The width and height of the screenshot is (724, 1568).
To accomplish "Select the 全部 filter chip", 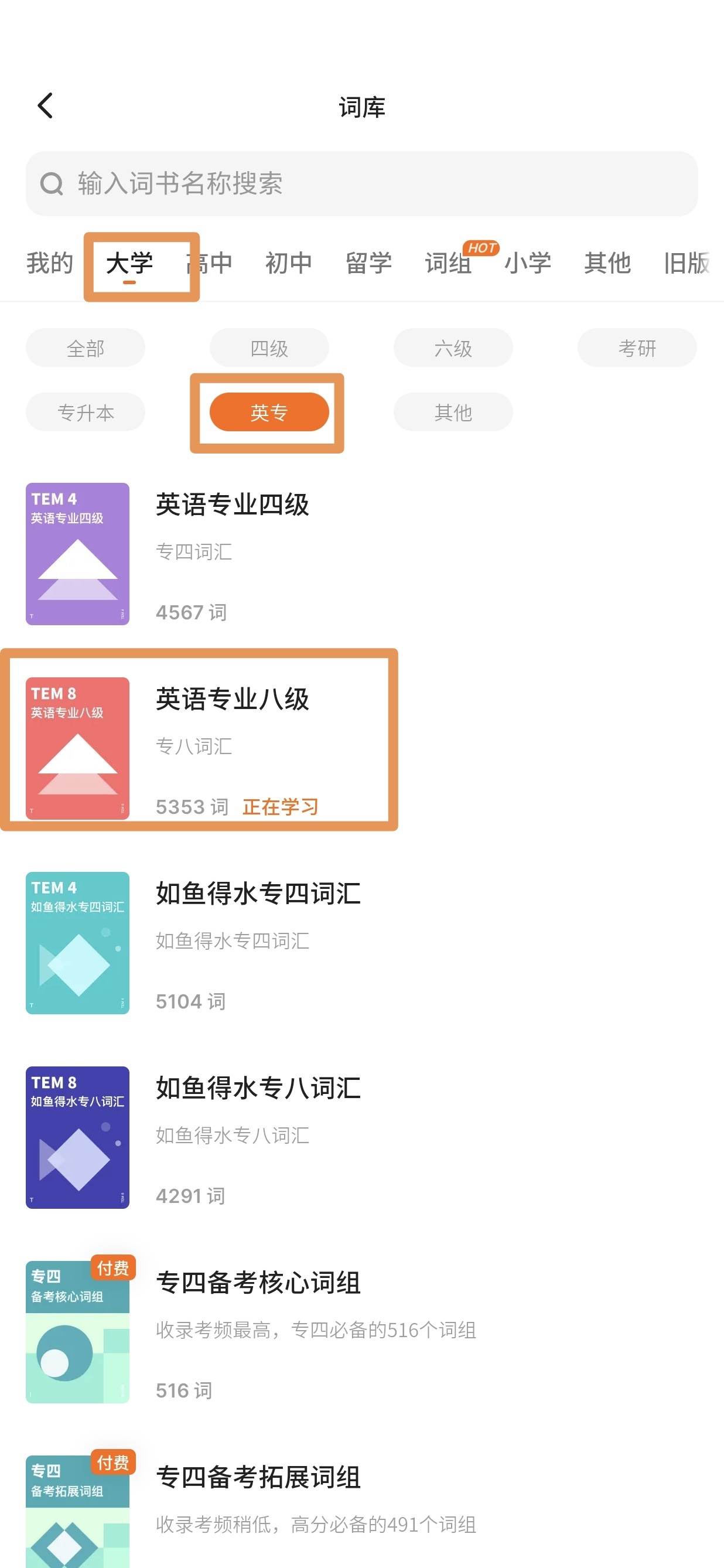I will [85, 347].
